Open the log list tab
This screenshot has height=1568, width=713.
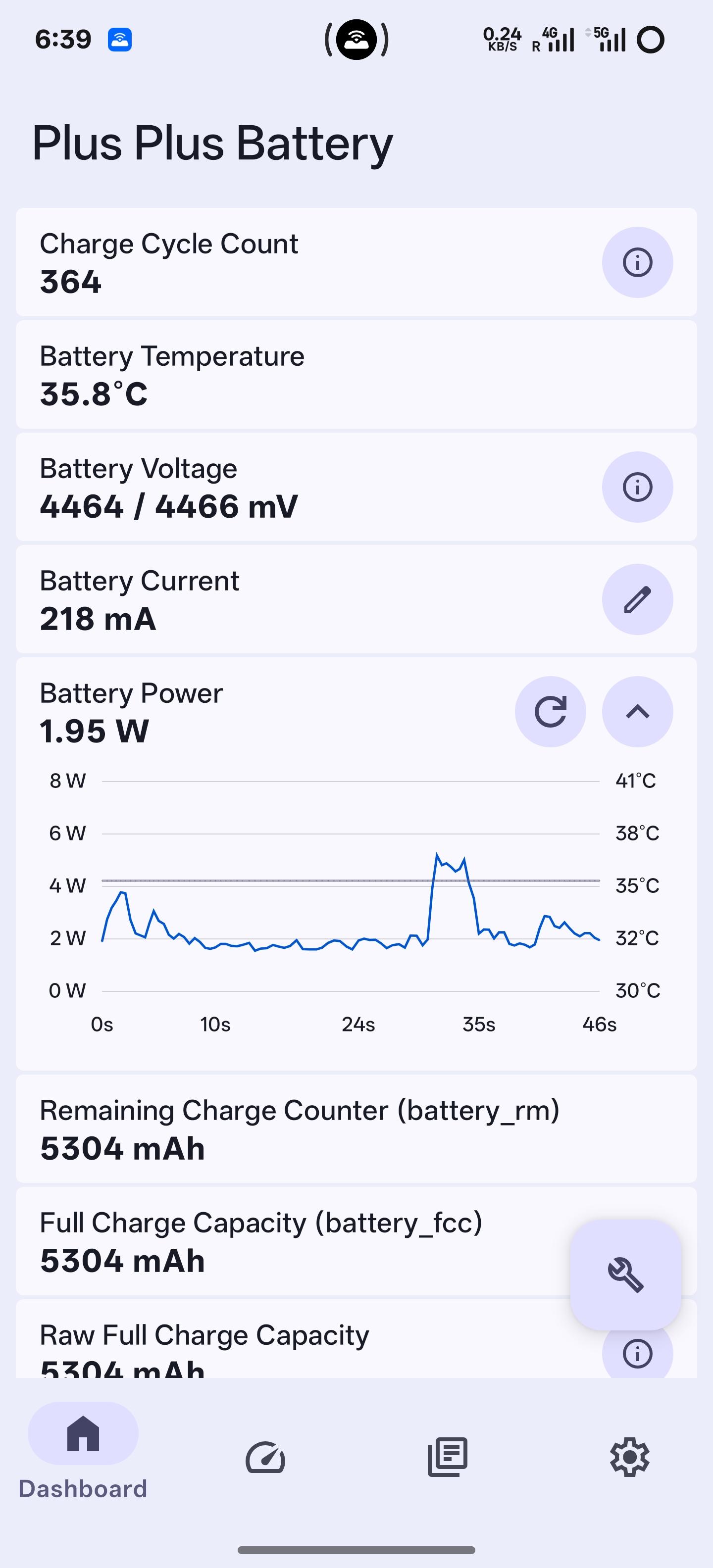pos(448,1457)
